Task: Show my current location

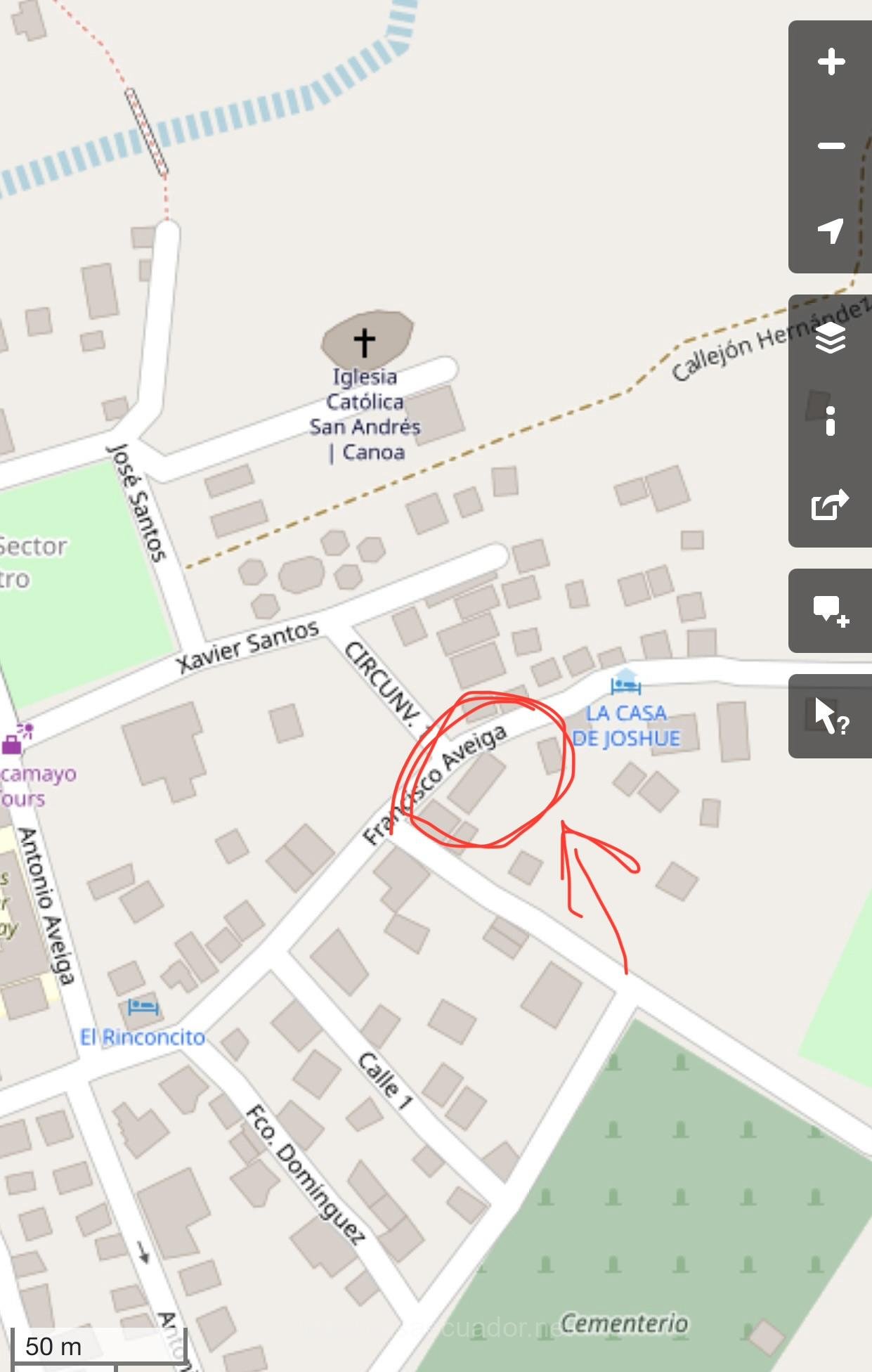Action: click(x=831, y=231)
